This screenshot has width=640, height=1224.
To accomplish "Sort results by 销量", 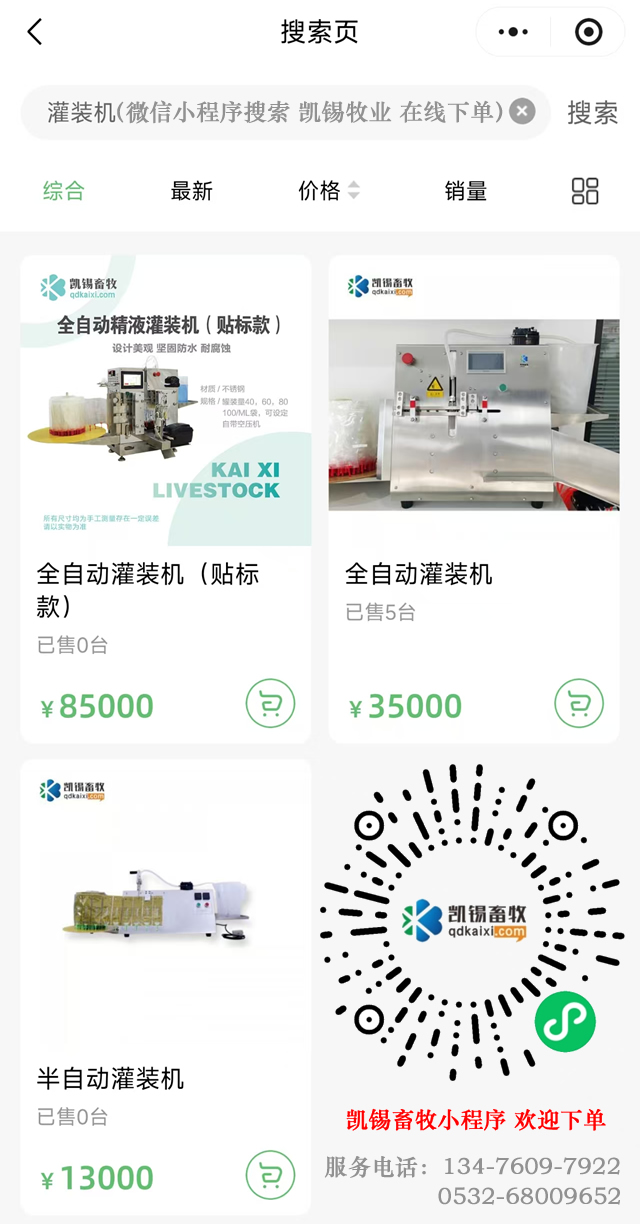I will [465, 191].
